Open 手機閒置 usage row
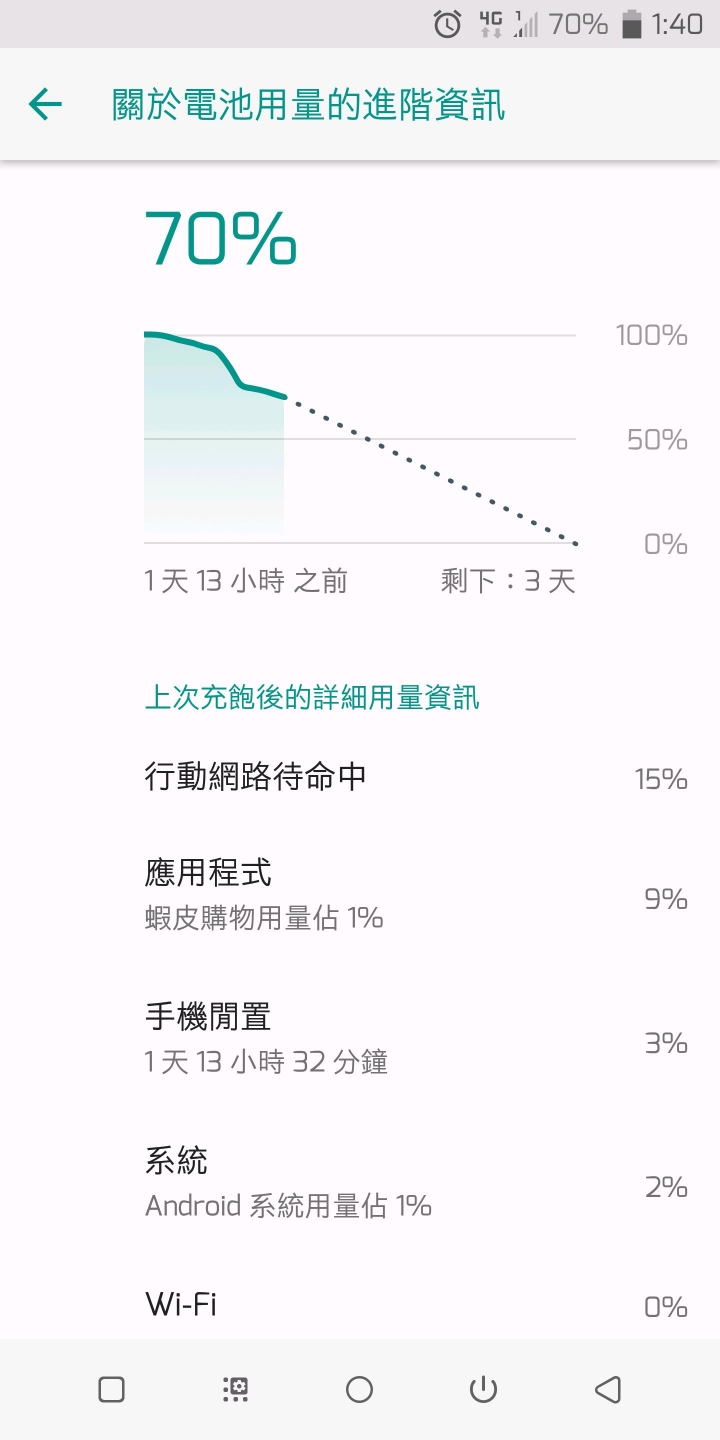This screenshot has width=720, height=1440. coord(360,1039)
